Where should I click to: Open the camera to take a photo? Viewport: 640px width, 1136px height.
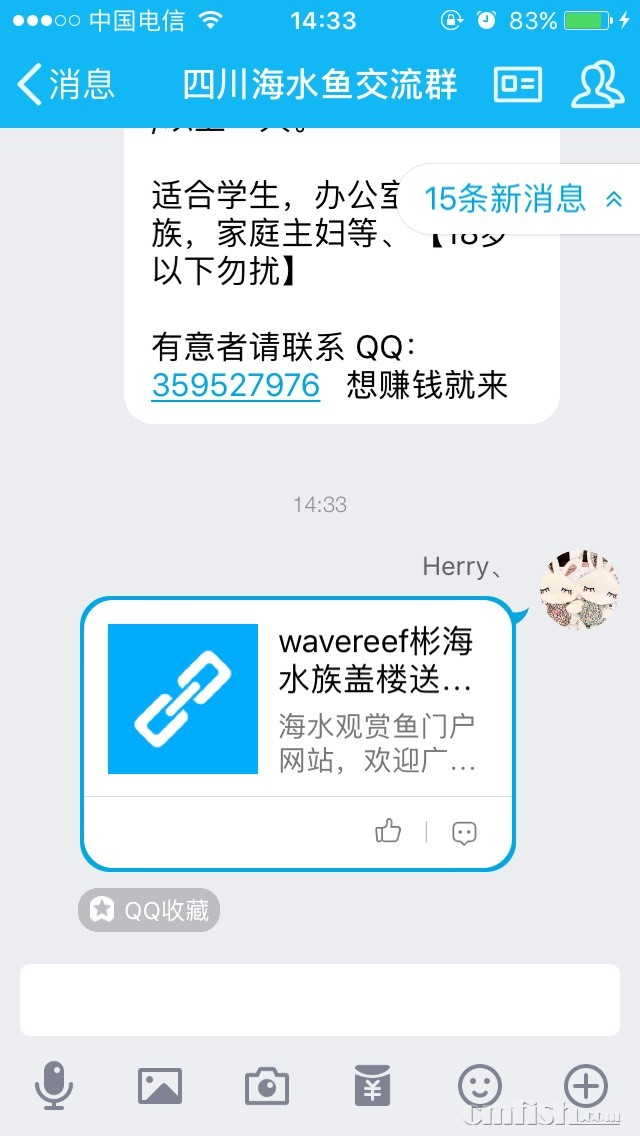(267, 1086)
